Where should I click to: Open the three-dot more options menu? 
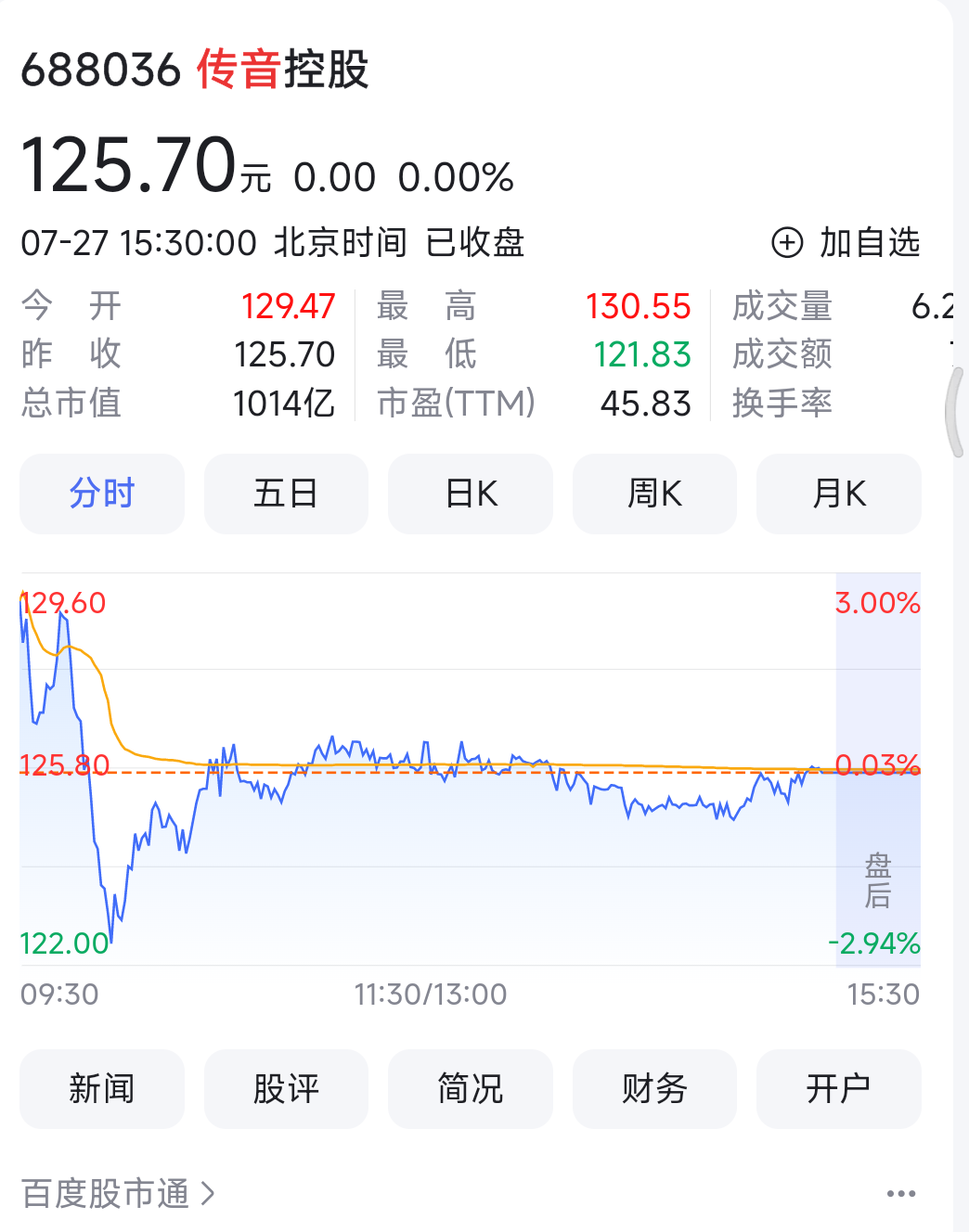[900, 1194]
